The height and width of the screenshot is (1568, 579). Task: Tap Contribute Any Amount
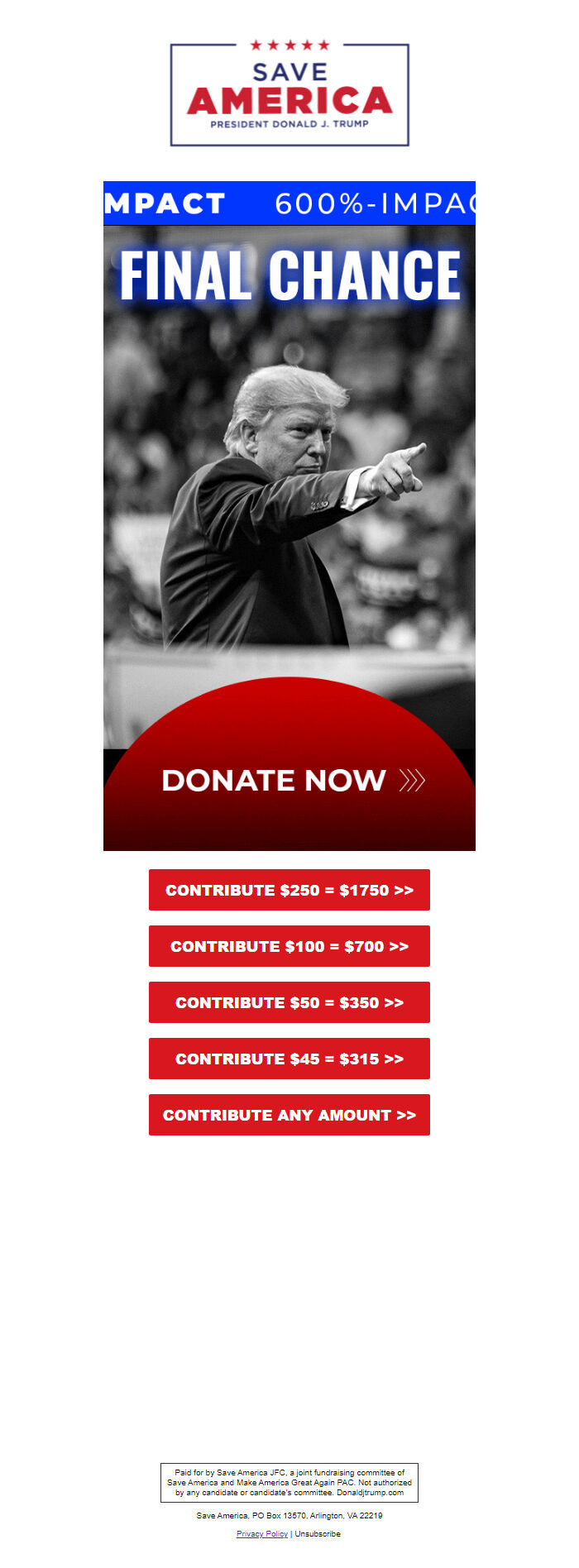289,1115
